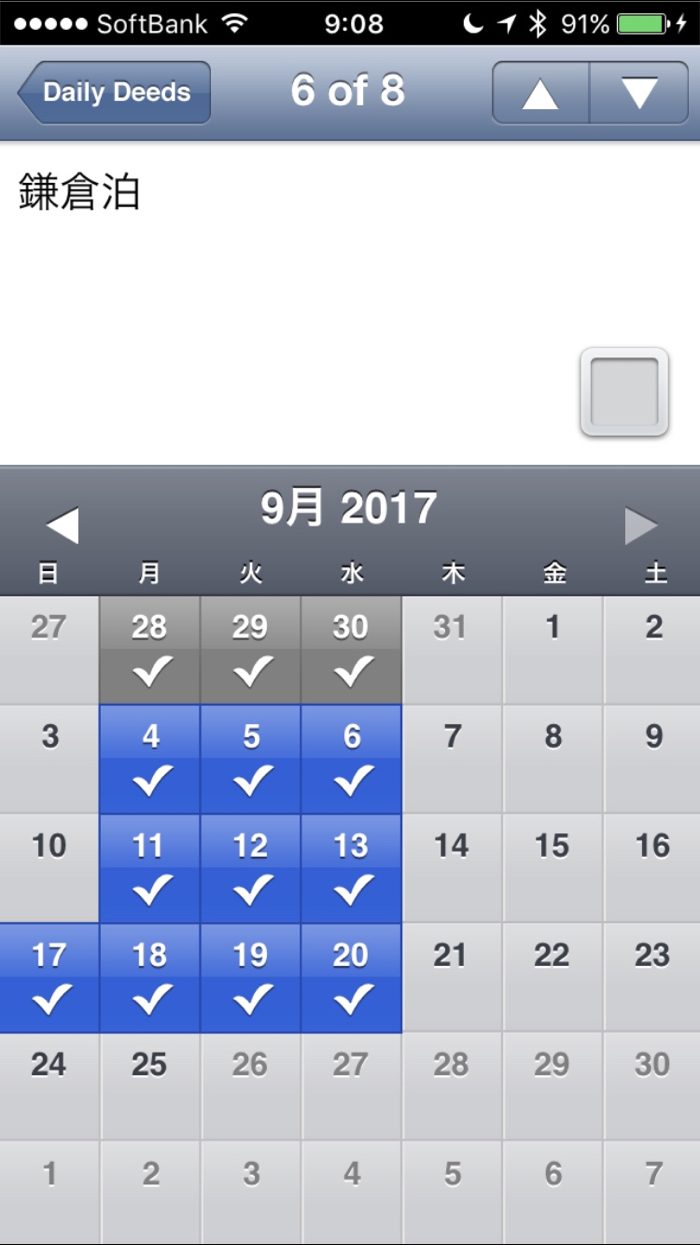Tap the checked September 20 cell
The width and height of the screenshot is (700, 1245).
click(x=351, y=978)
